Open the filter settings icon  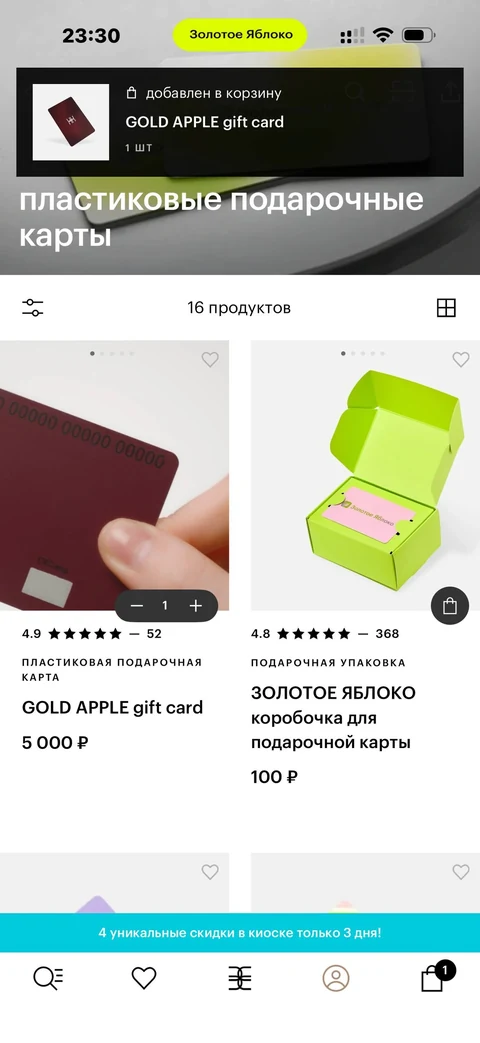pyautogui.click(x=33, y=308)
